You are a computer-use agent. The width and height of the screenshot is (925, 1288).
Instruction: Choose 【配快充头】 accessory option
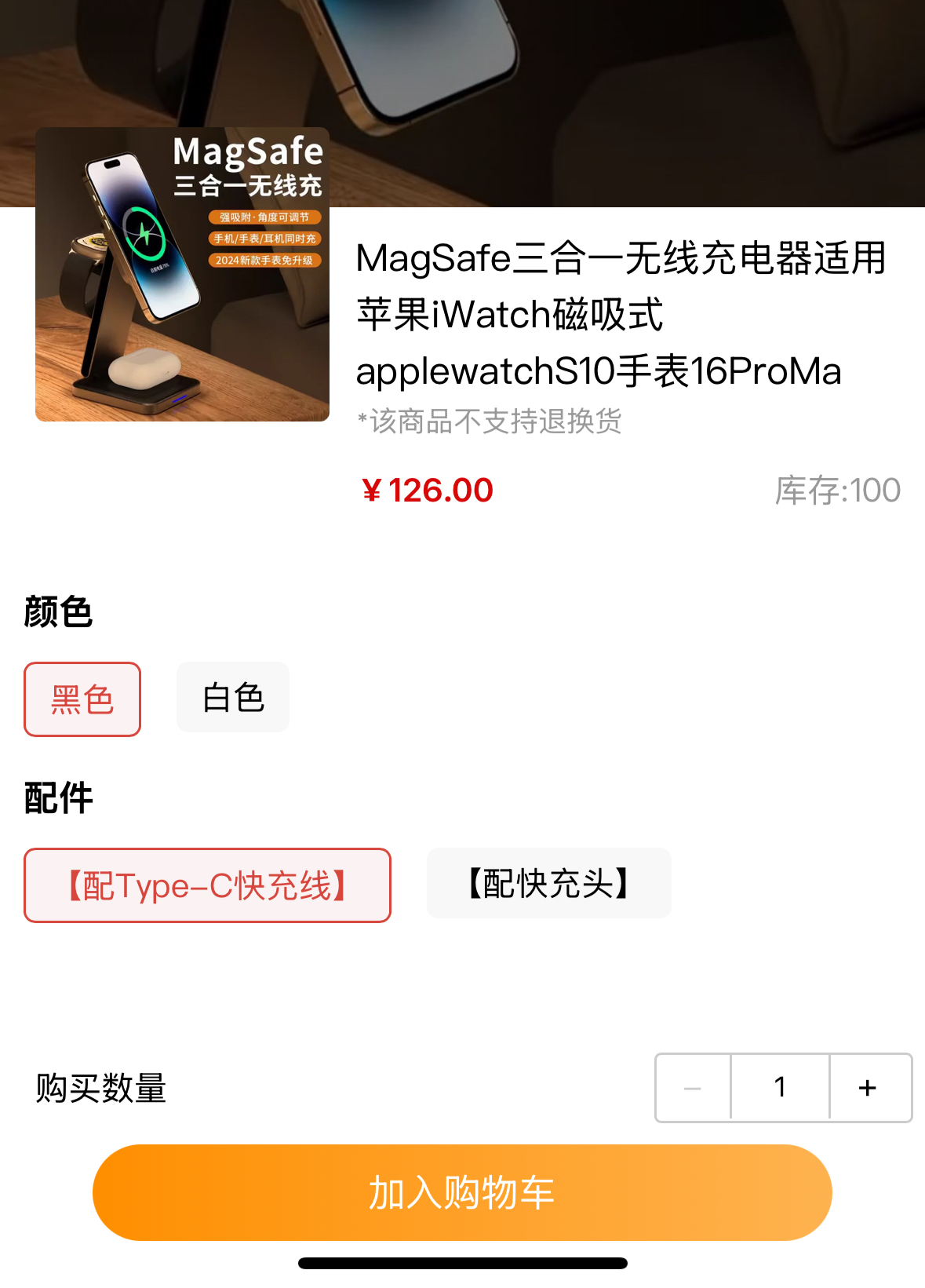548,883
